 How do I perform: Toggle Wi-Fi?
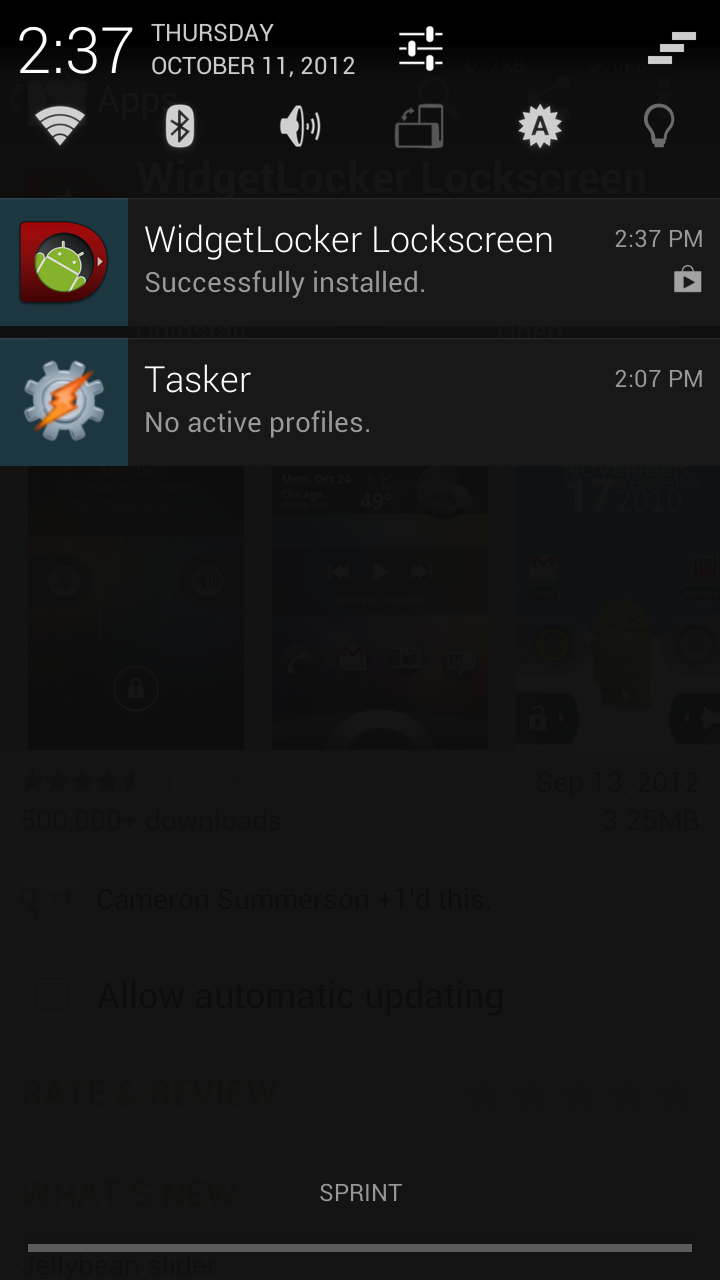[60, 127]
